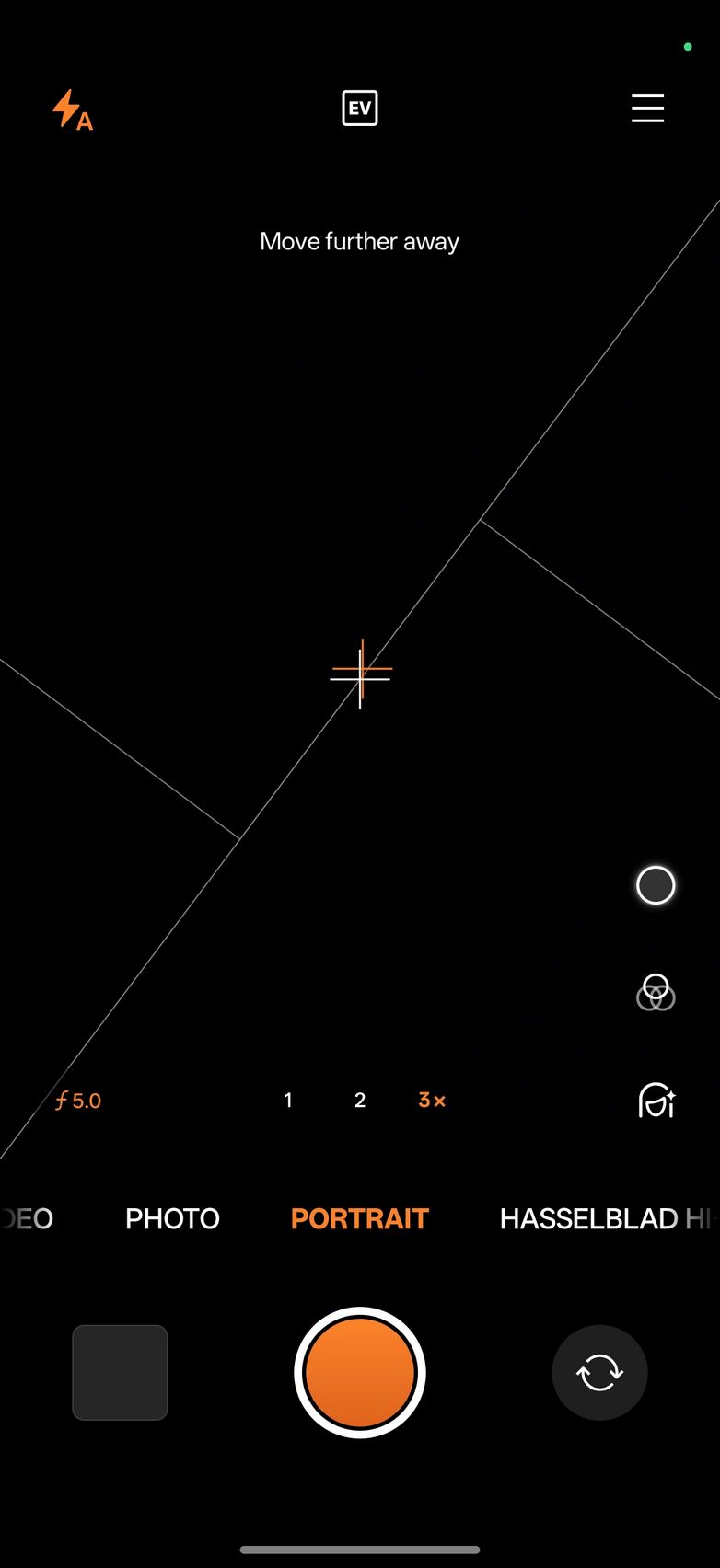The width and height of the screenshot is (720, 1568).
Task: Open the hamburger settings menu
Action: point(647,108)
